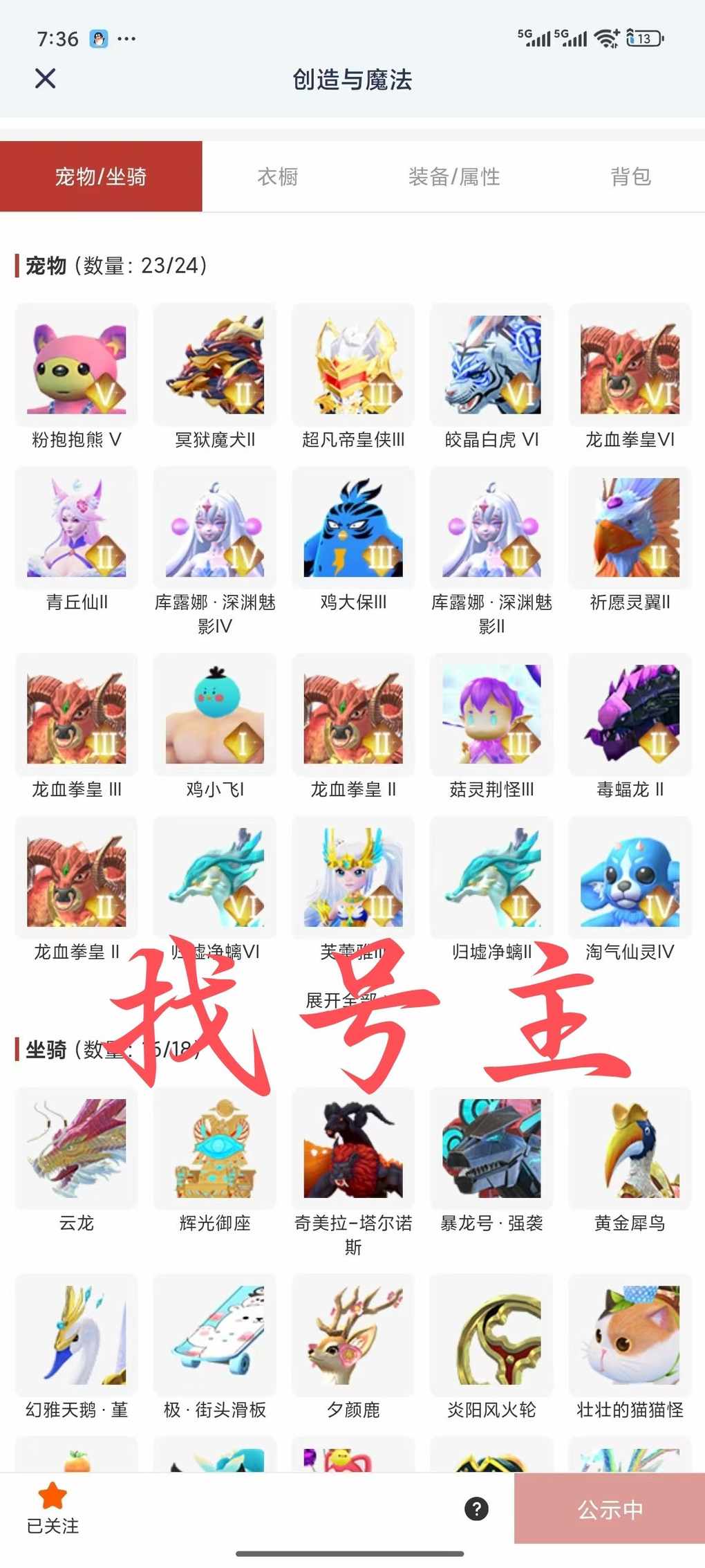Tap the 毒蝠龙 II pet tile
The height and width of the screenshot is (1568, 705).
630,714
